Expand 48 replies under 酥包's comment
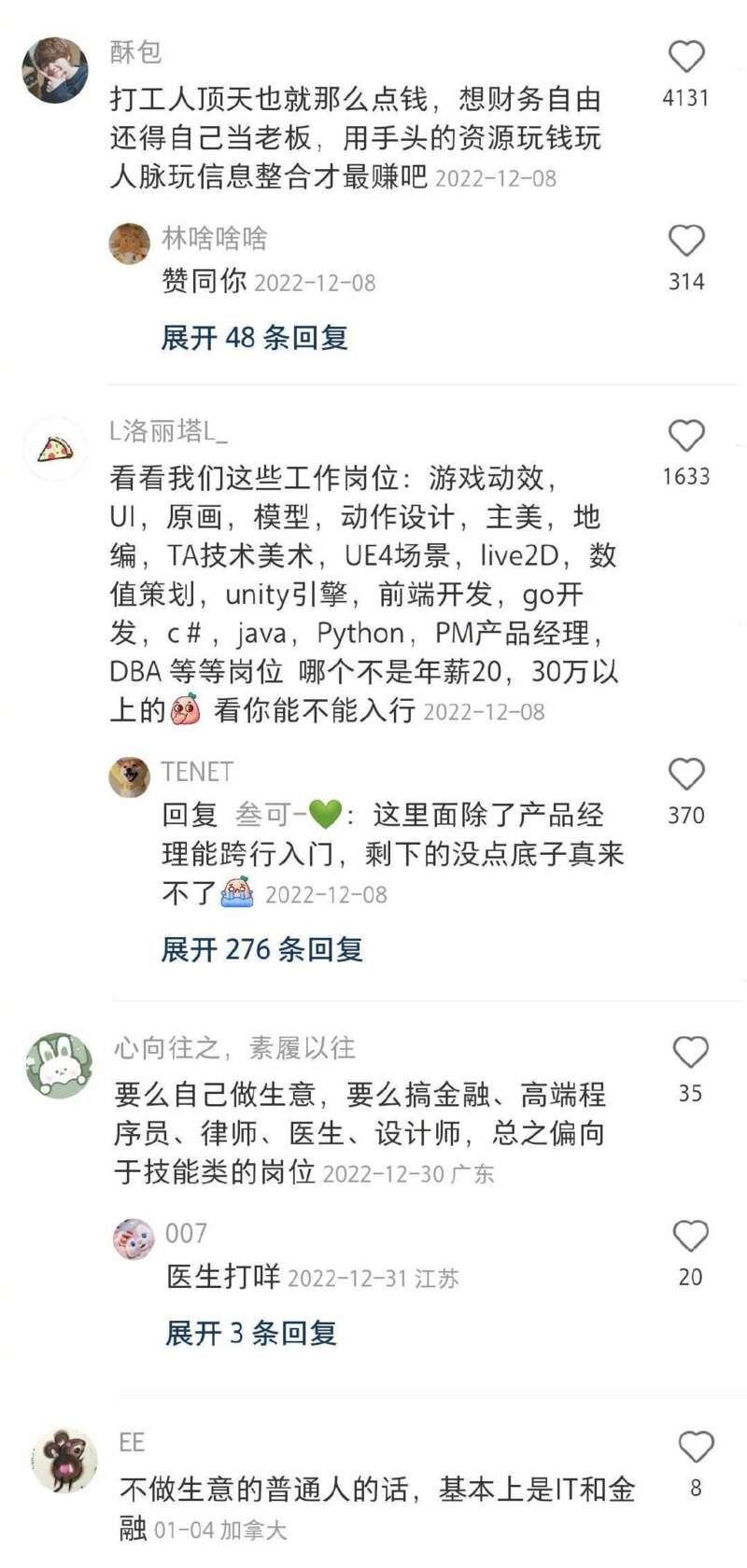747x1568 pixels. point(254,337)
